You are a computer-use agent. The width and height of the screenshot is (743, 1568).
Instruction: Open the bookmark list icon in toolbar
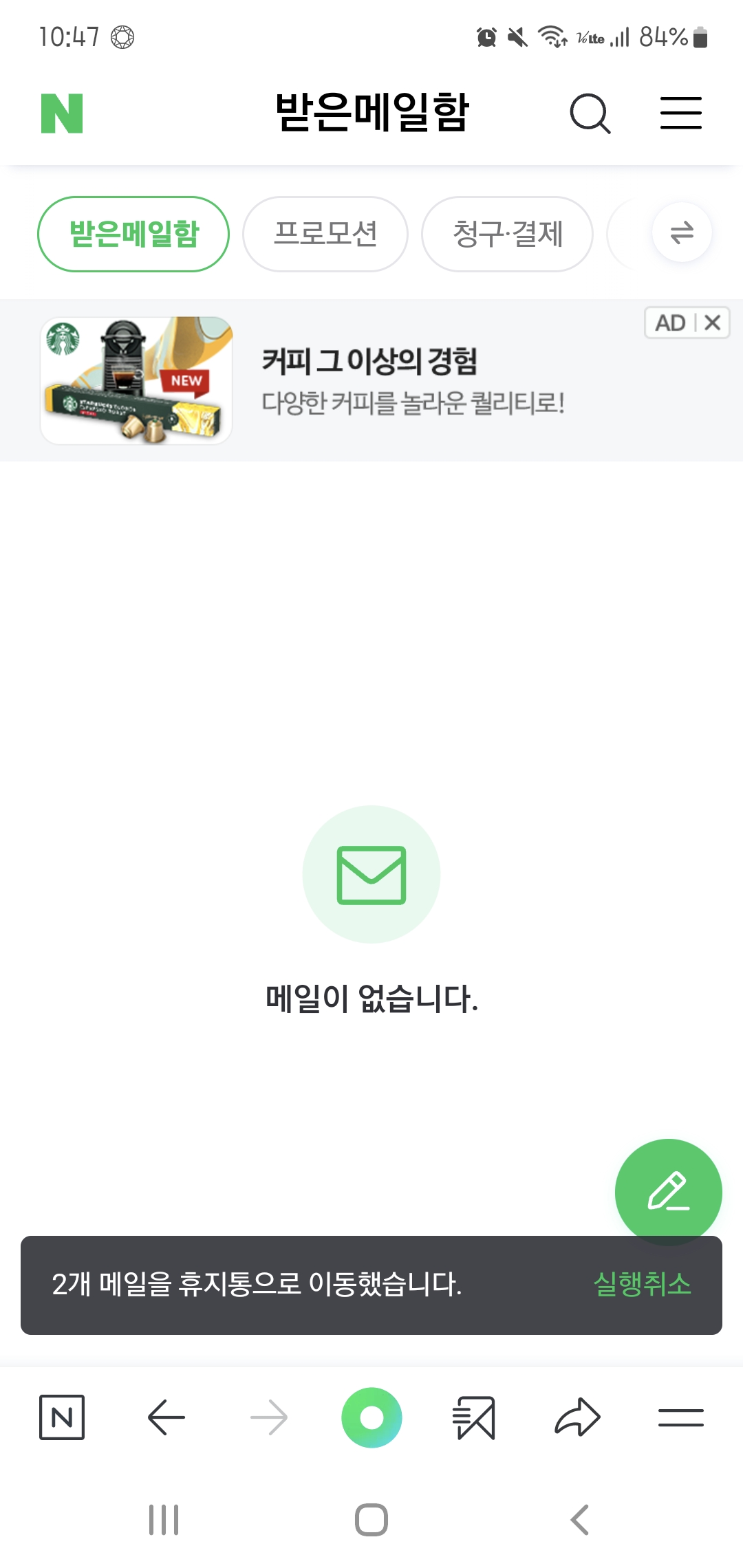[x=474, y=1417]
